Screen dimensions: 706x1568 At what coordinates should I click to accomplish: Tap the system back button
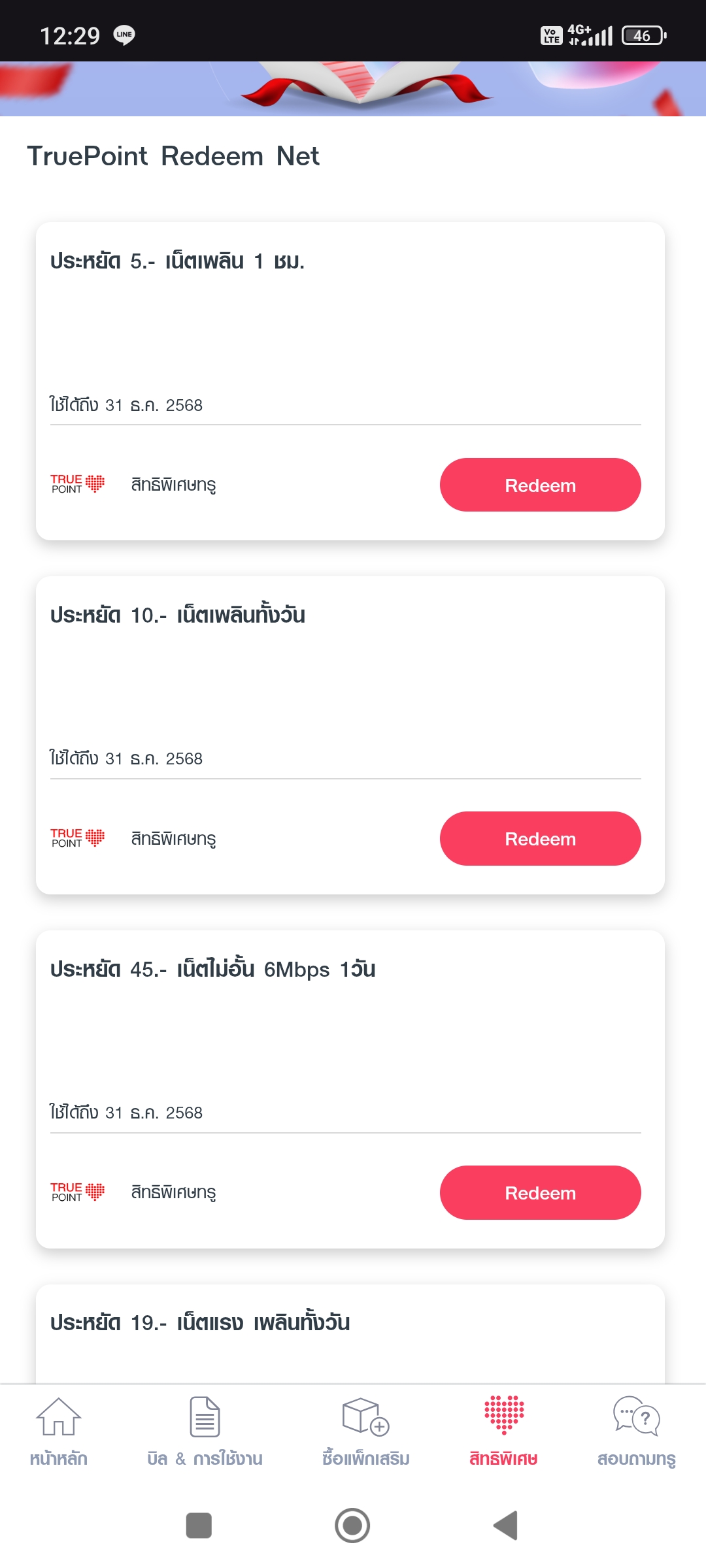click(505, 1526)
